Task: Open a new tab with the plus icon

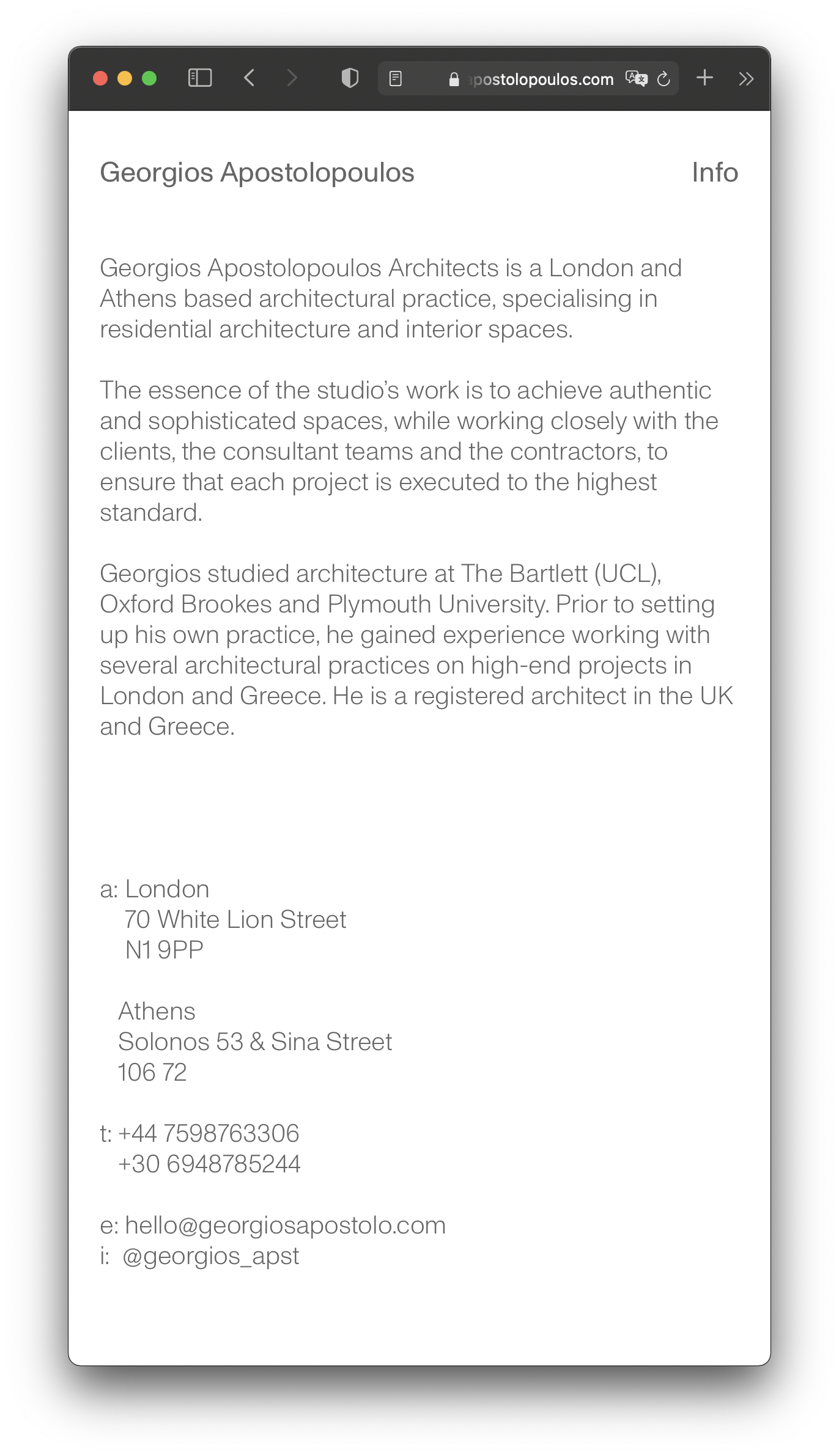Action: click(x=705, y=78)
